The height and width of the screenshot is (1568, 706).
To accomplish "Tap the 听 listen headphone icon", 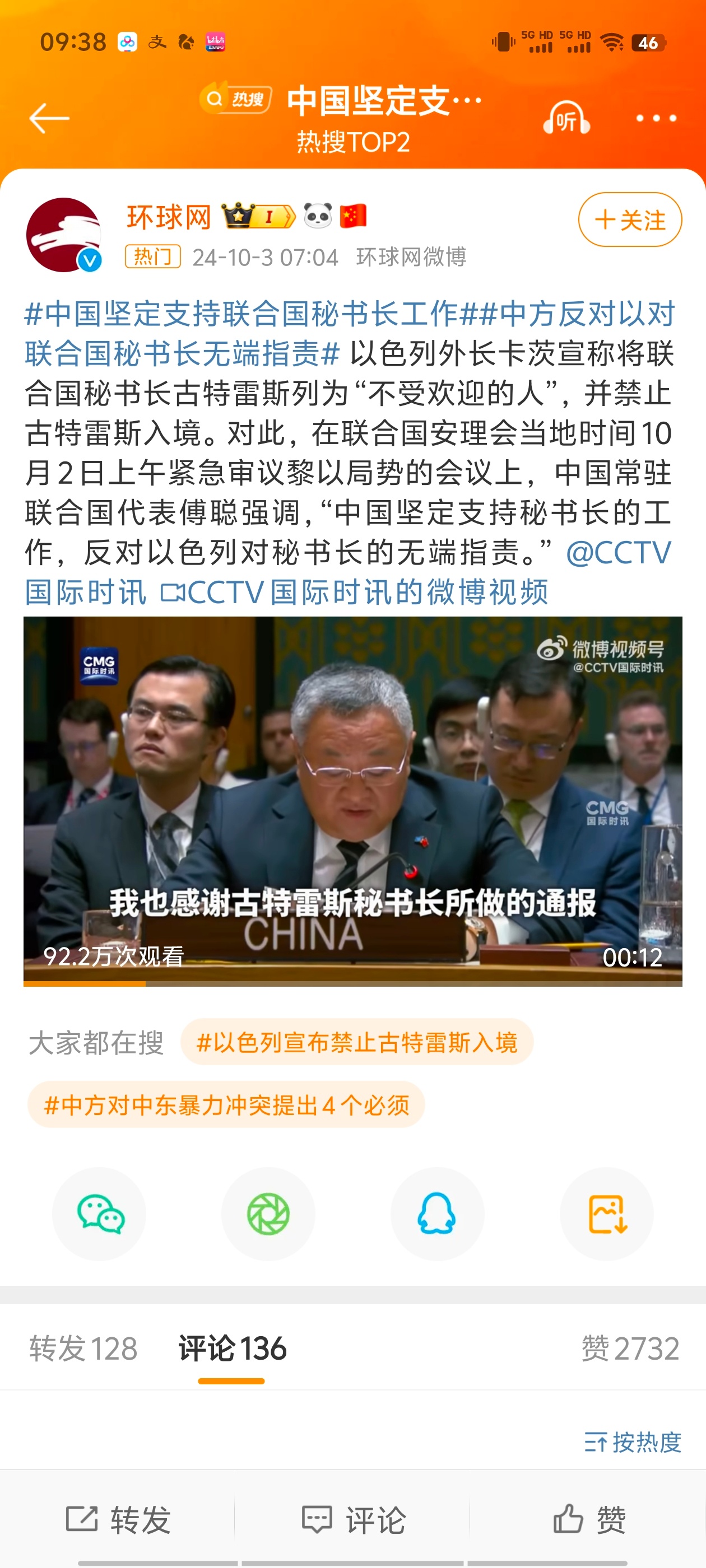I will (x=566, y=118).
